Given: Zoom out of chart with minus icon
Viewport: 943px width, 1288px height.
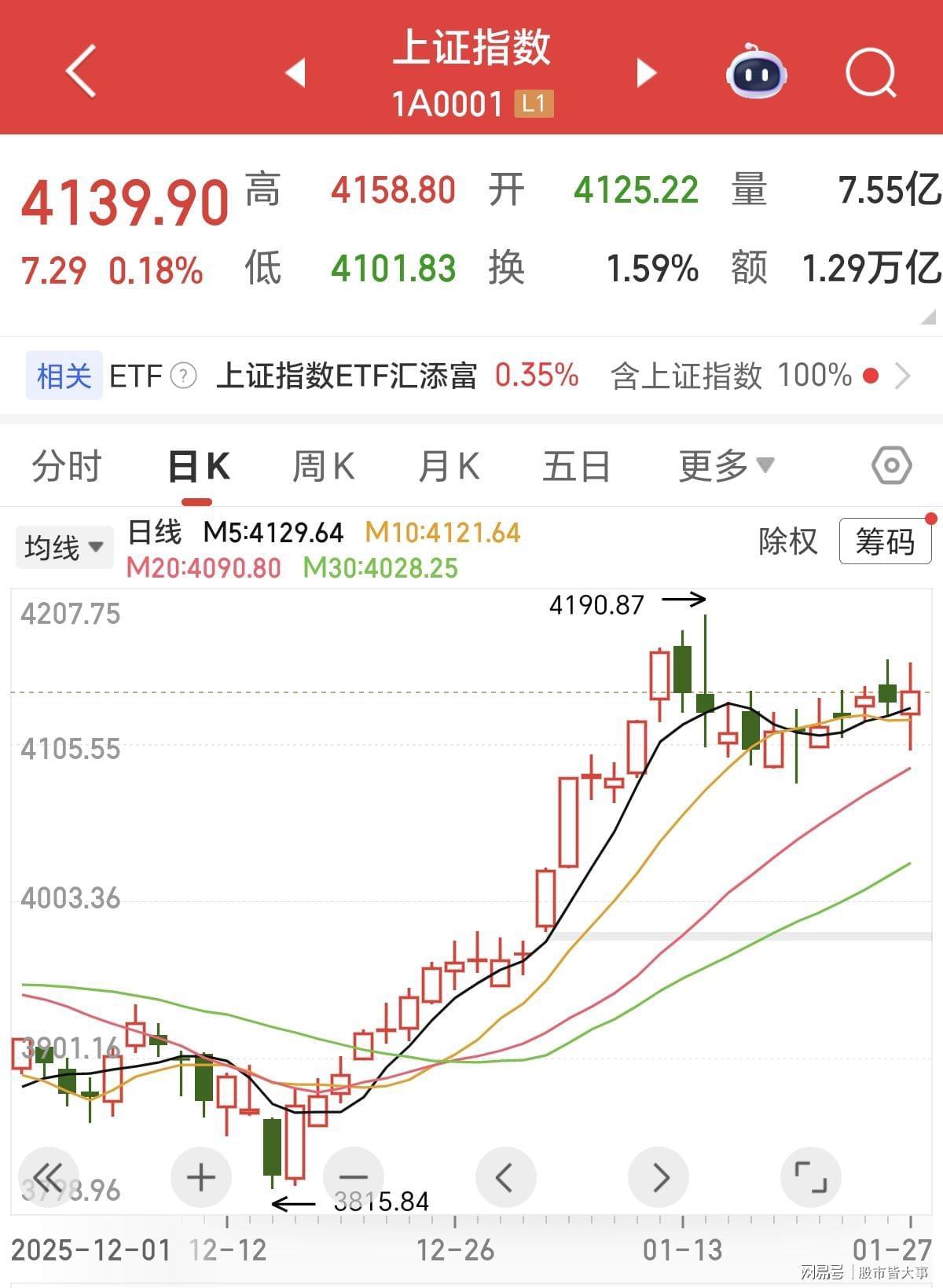Looking at the screenshot, I should click(354, 1176).
